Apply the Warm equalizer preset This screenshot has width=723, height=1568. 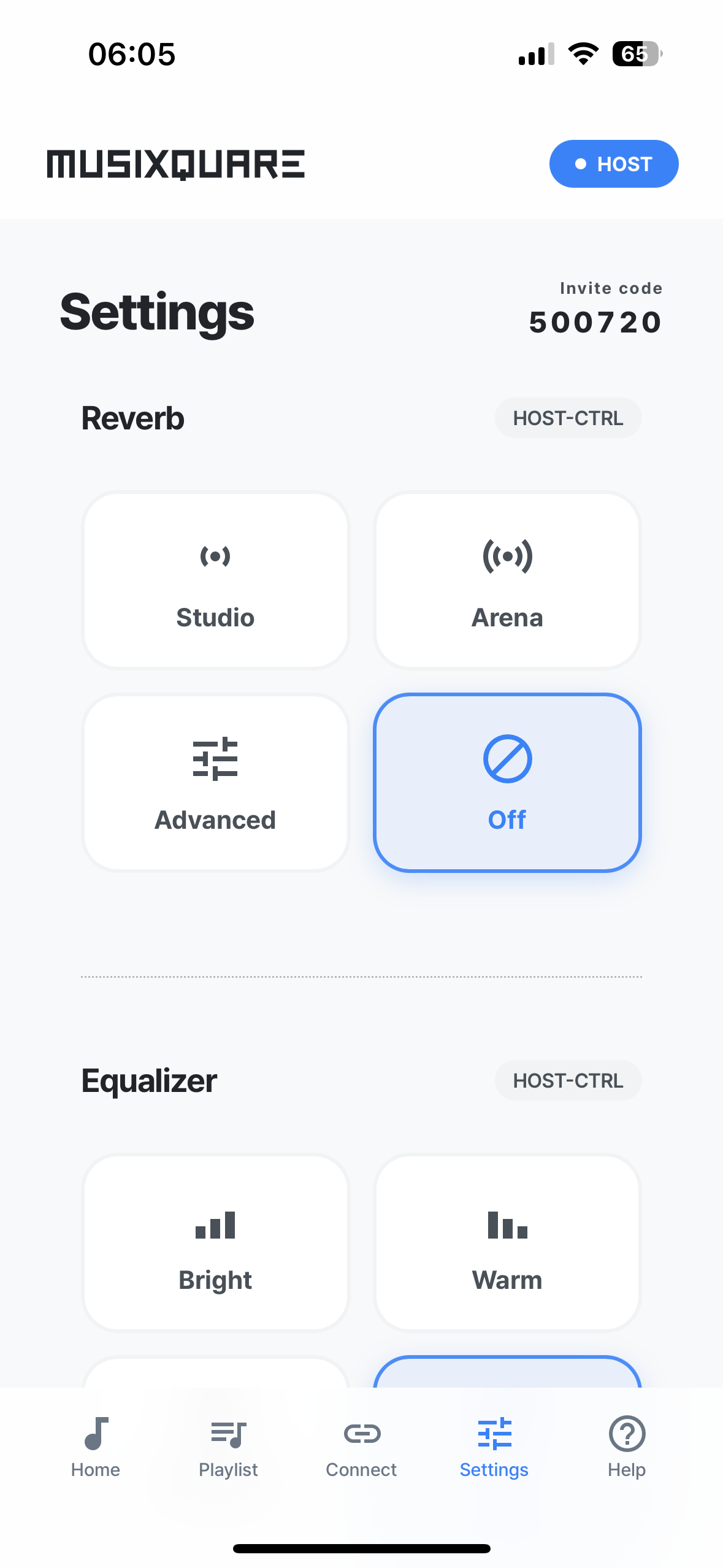click(507, 1243)
